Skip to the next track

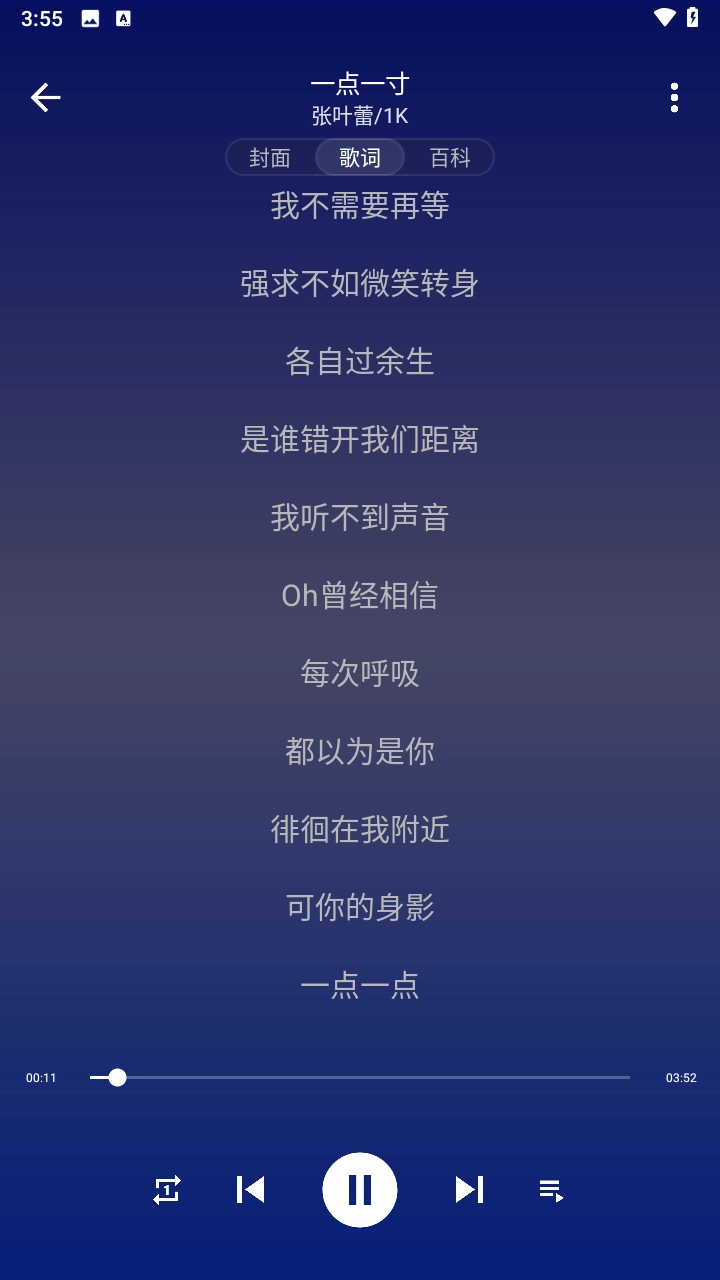[469, 1190]
